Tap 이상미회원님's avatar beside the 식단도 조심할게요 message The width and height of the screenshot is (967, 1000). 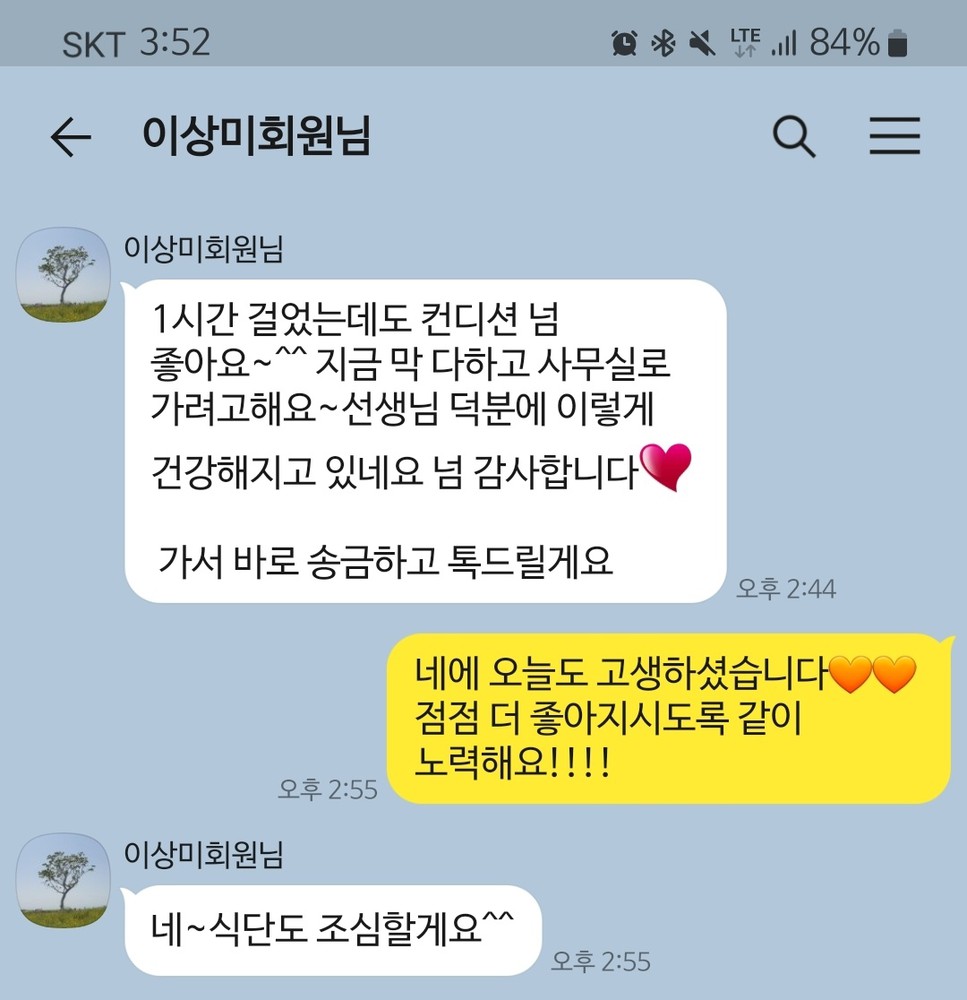pos(64,880)
